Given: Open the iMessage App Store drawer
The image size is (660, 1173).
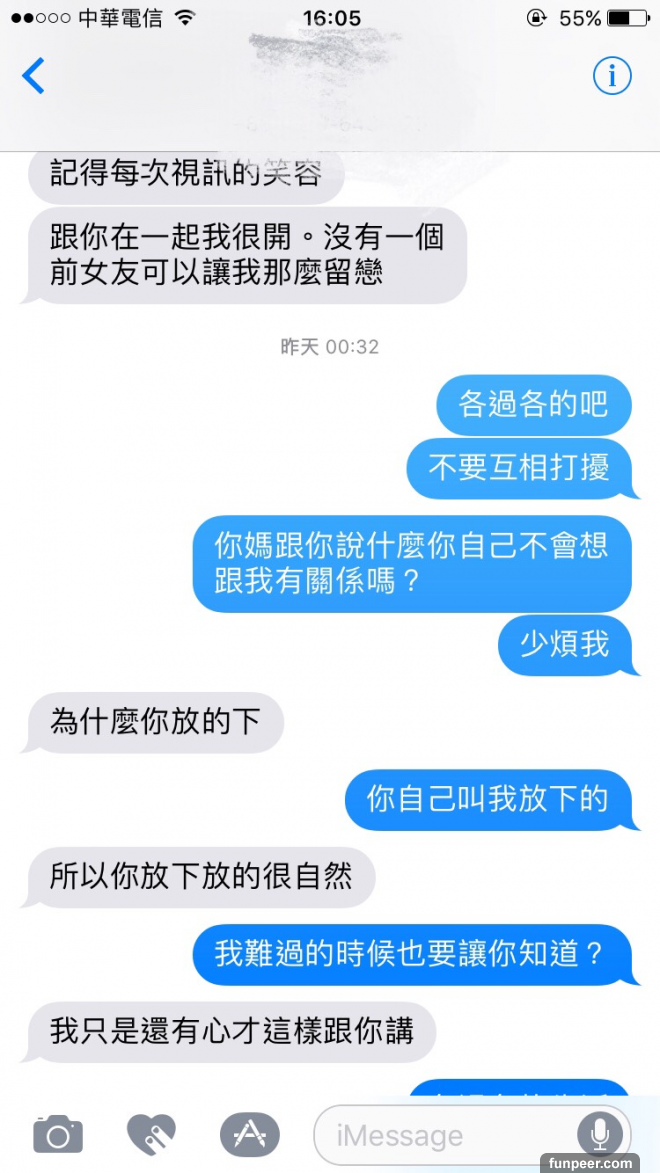Looking at the screenshot, I should 249,1135.
